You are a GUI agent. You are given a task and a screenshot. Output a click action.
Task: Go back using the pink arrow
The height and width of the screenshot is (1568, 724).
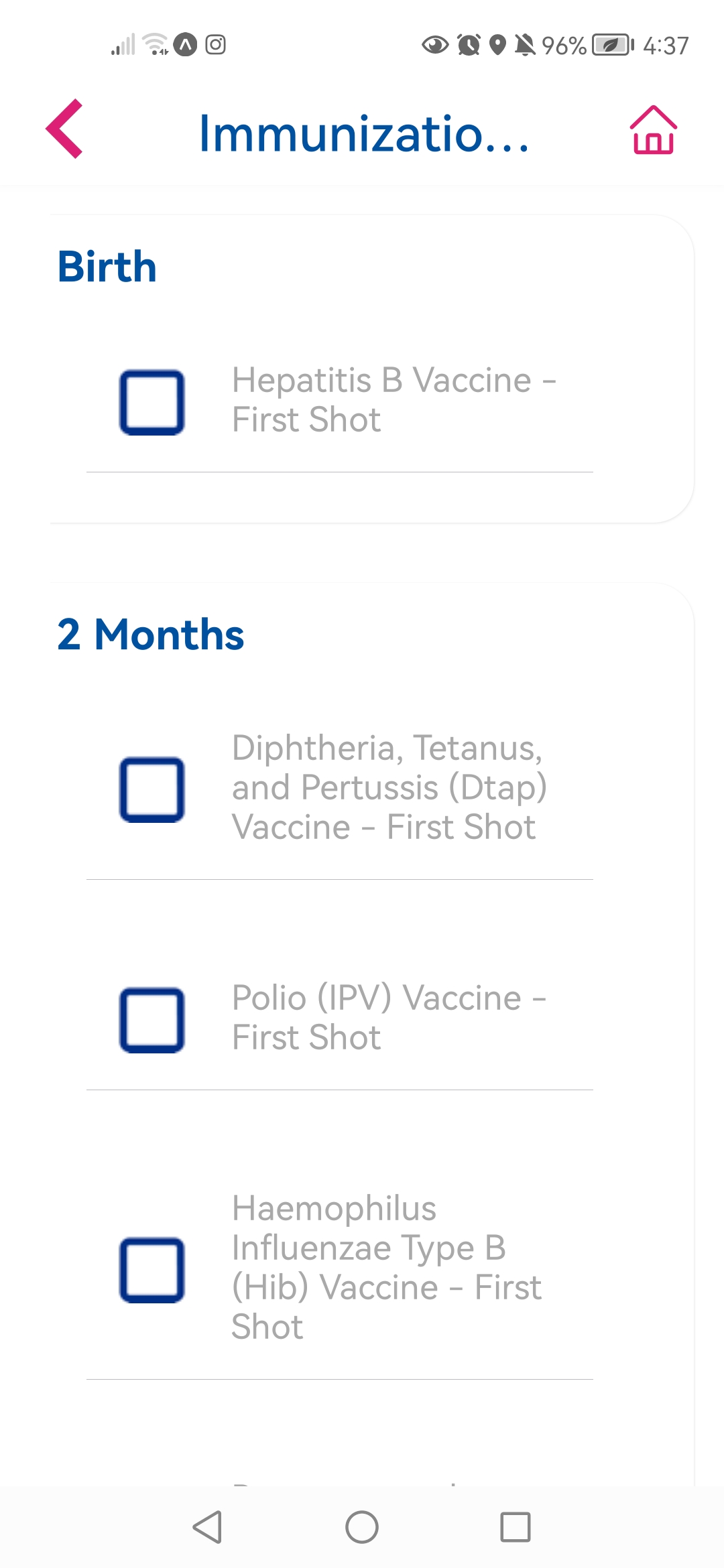(64, 129)
